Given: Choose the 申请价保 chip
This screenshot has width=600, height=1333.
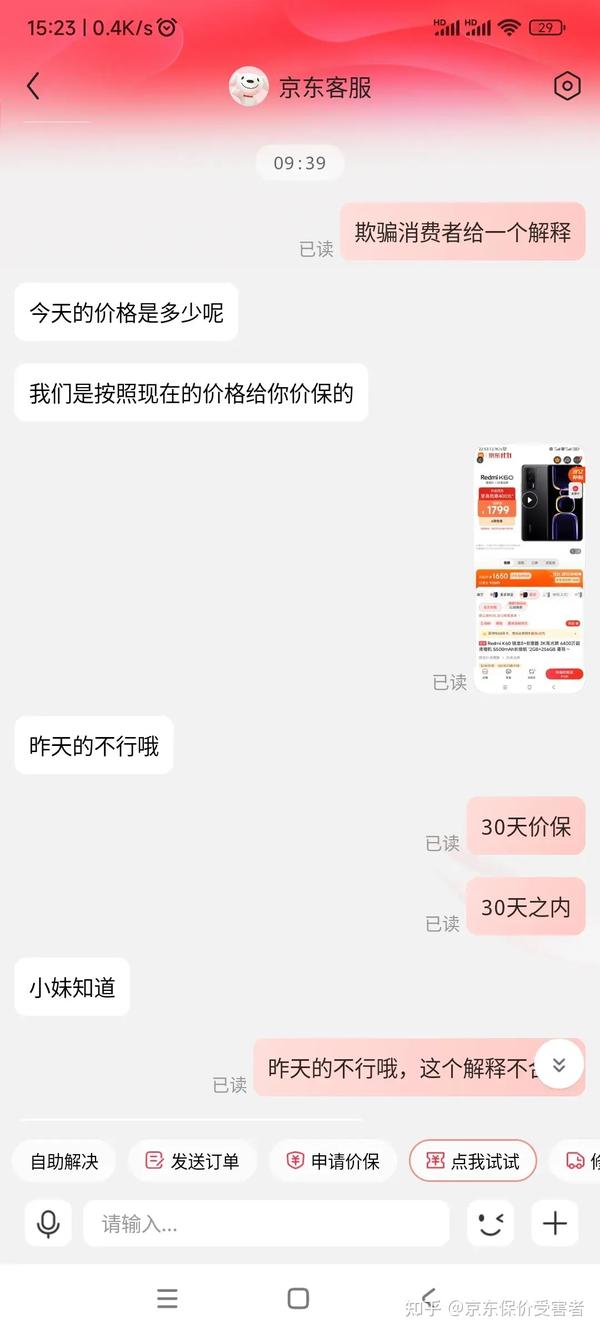Looking at the screenshot, I should (x=333, y=1161).
